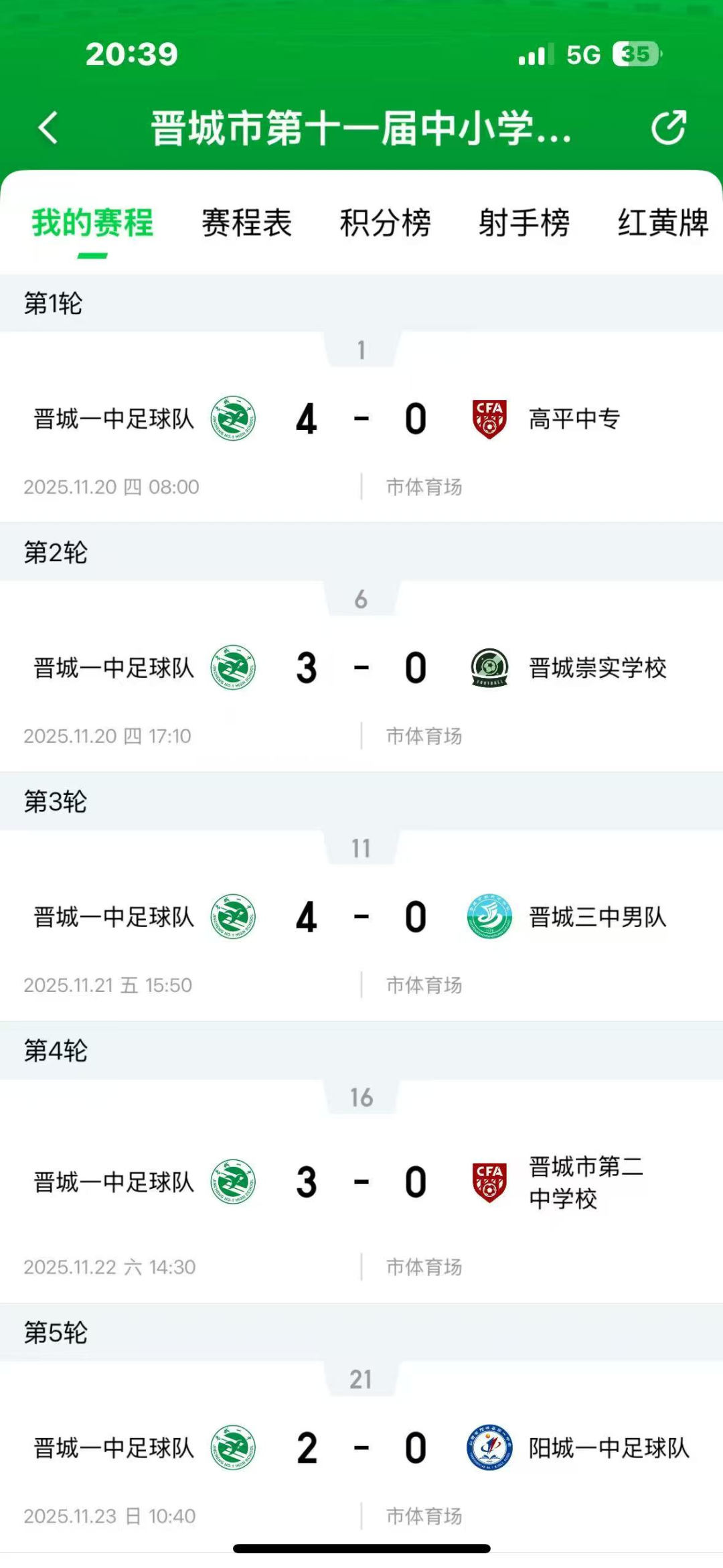Share this tournament page
This screenshot has height=1568, width=723.
click(x=669, y=127)
